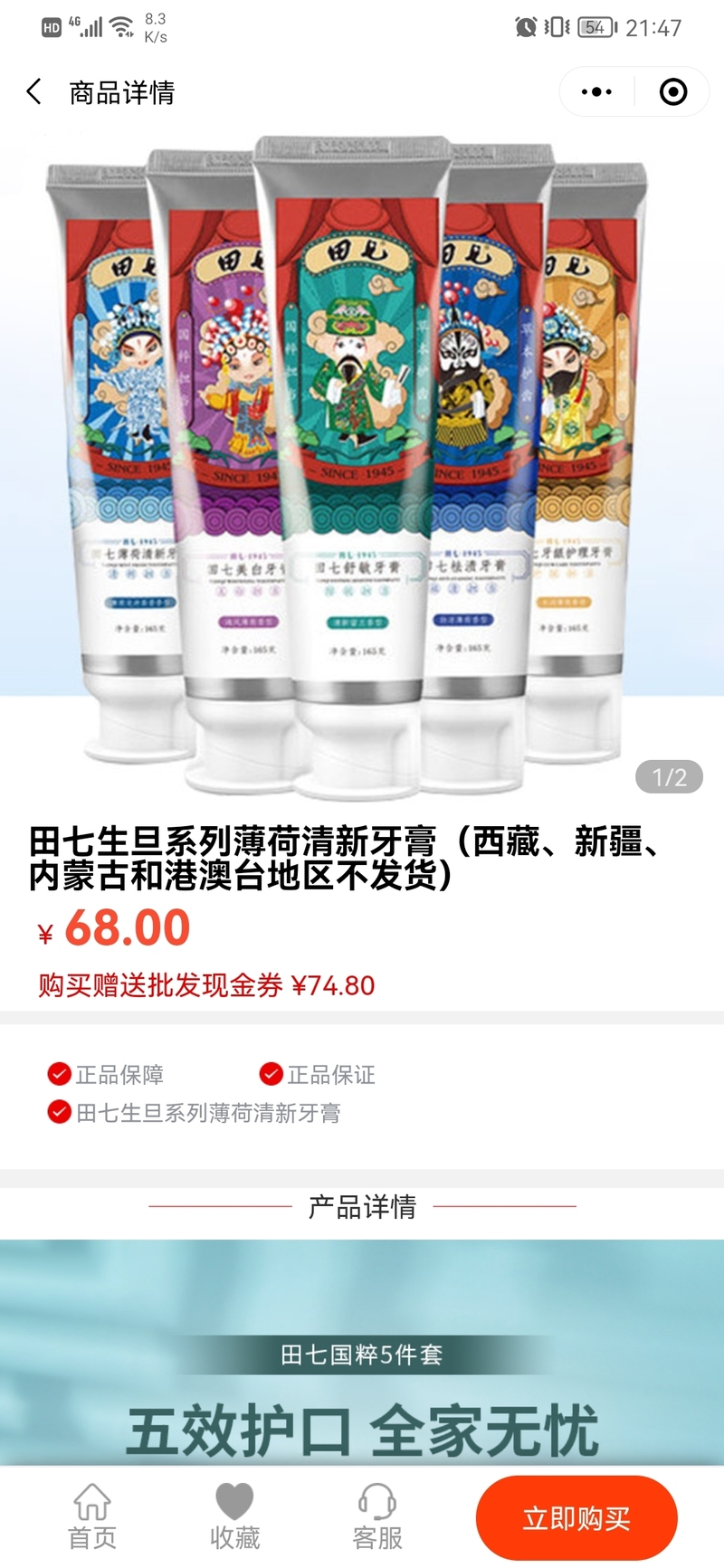724x1568 pixels.
Task: Tap 立即购买 to buy now
Action: point(576,1518)
